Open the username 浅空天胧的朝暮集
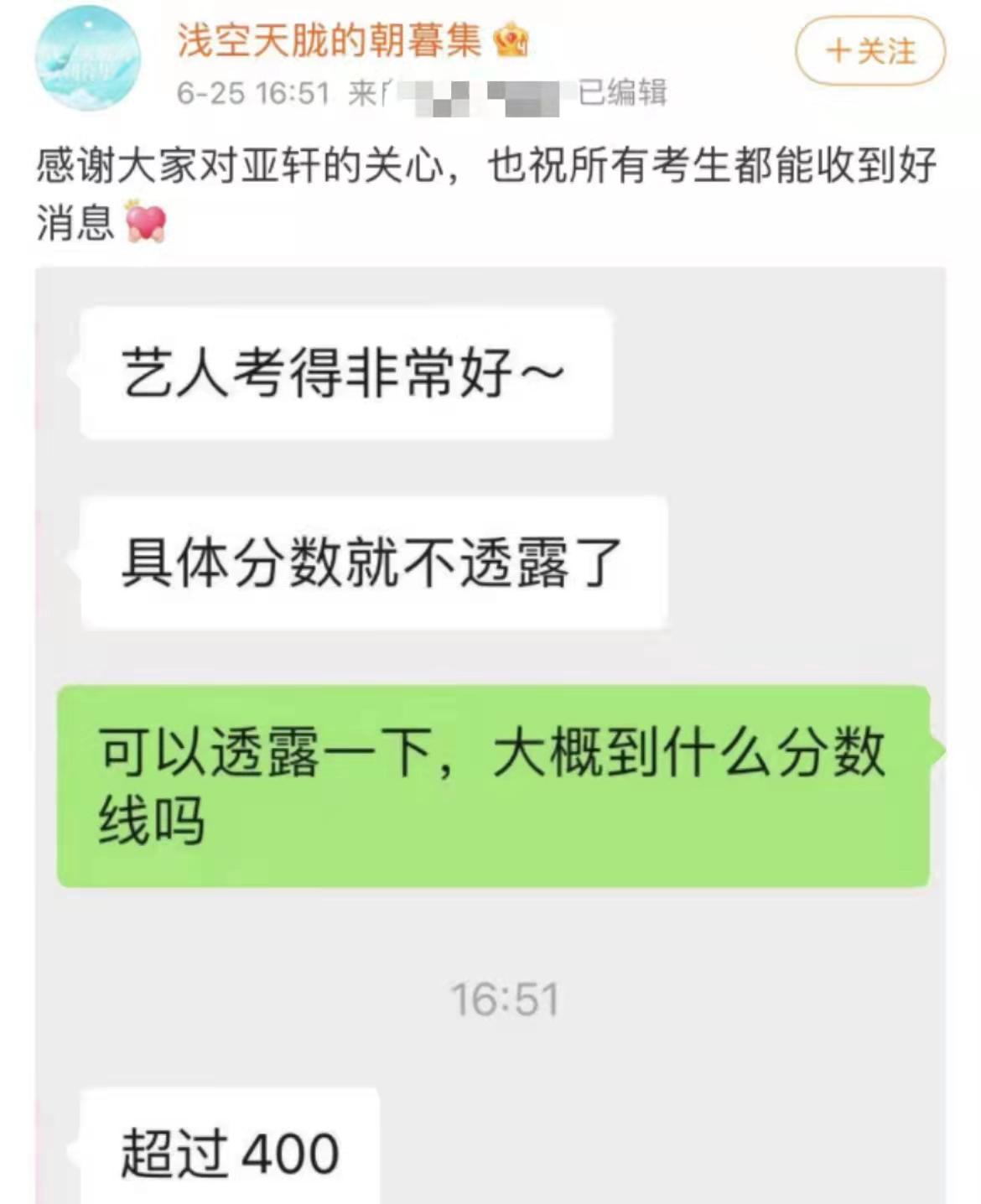The image size is (981, 1204). click(329, 39)
